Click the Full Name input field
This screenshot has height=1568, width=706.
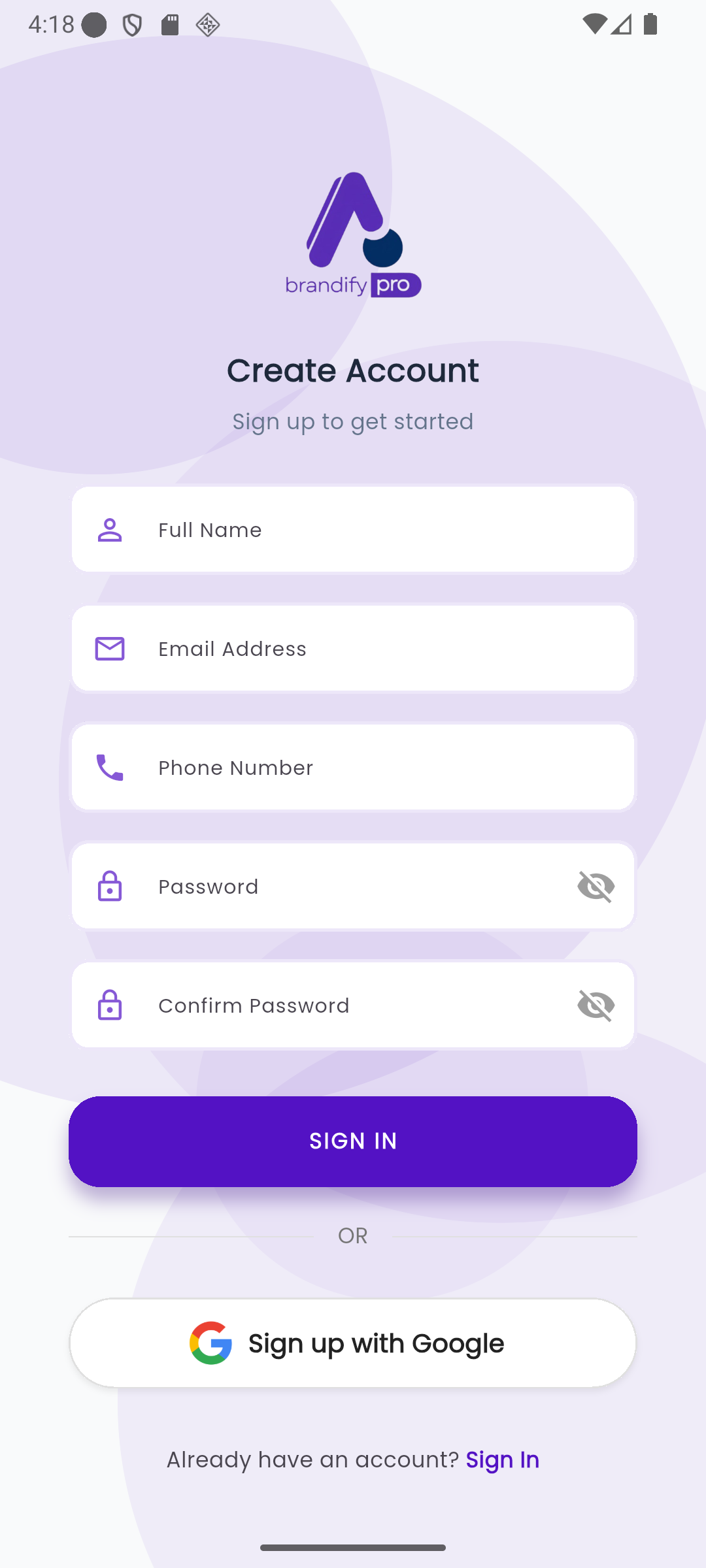point(353,530)
